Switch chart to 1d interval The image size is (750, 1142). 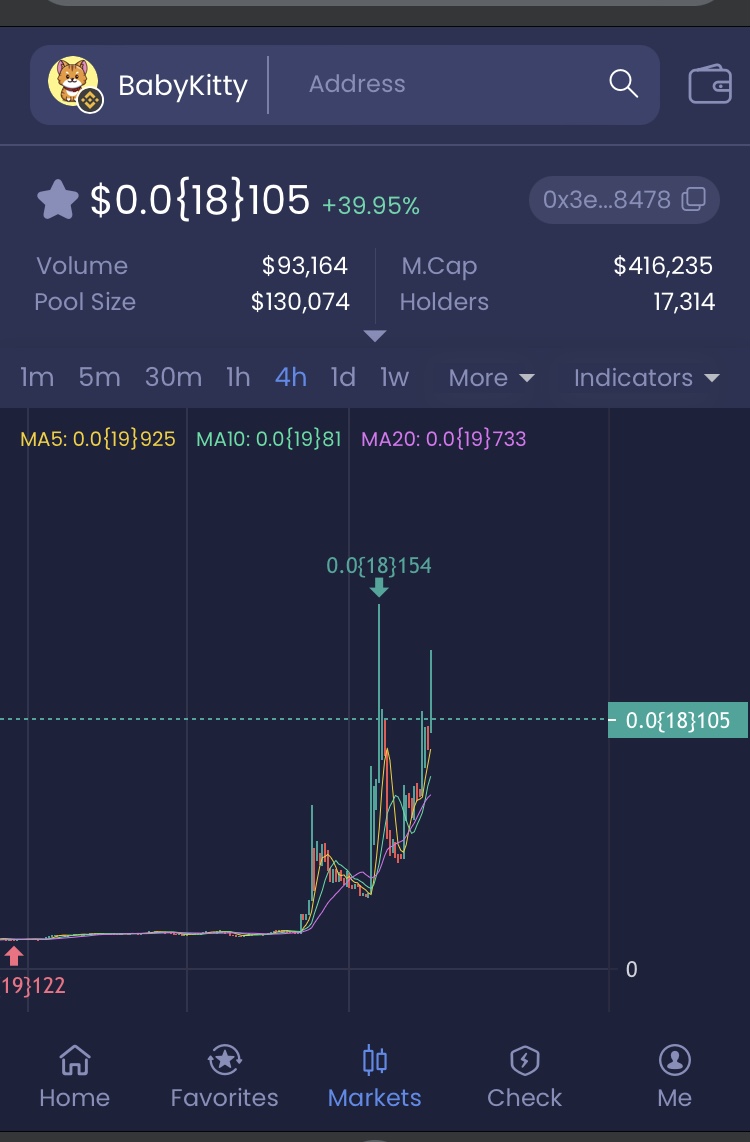(343, 377)
